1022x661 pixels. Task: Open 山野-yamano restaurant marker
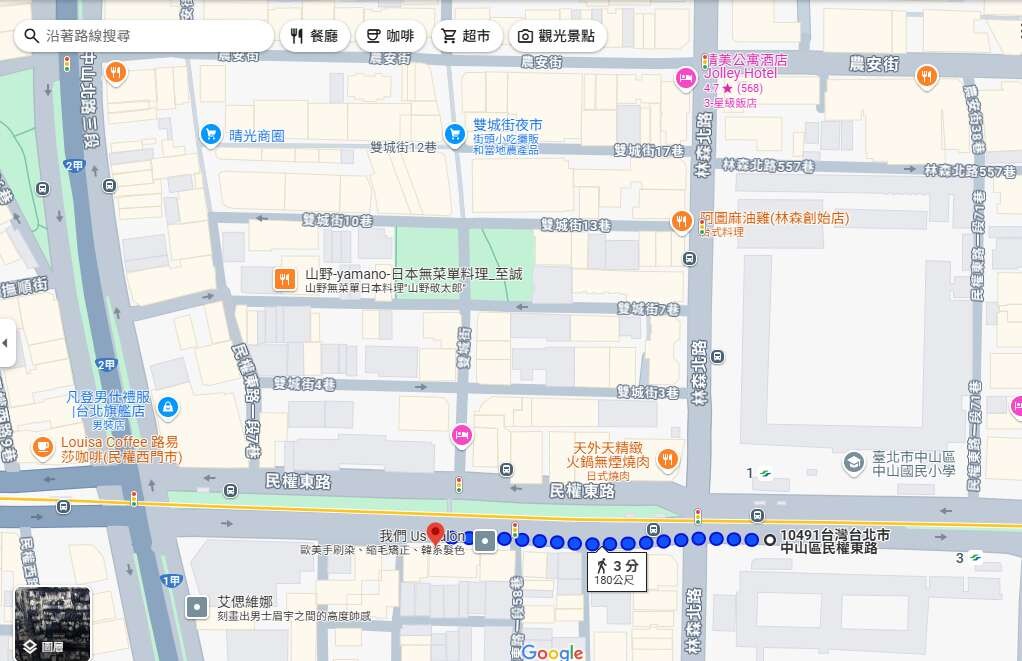tap(285, 279)
